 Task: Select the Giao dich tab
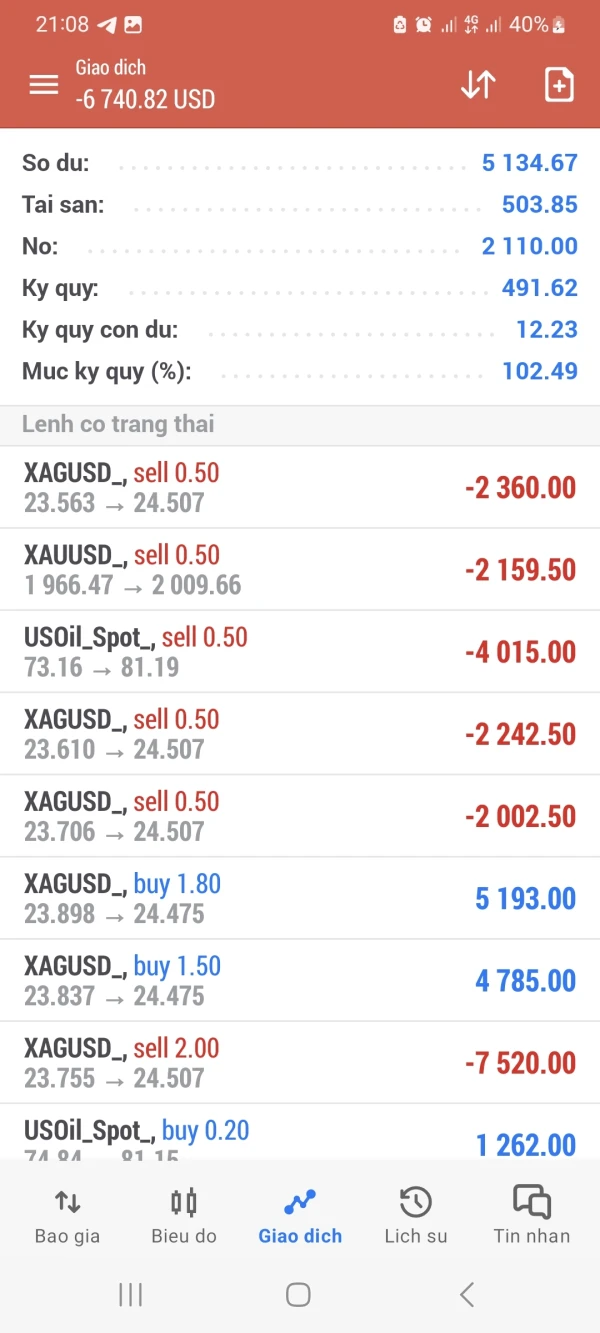(x=300, y=1215)
